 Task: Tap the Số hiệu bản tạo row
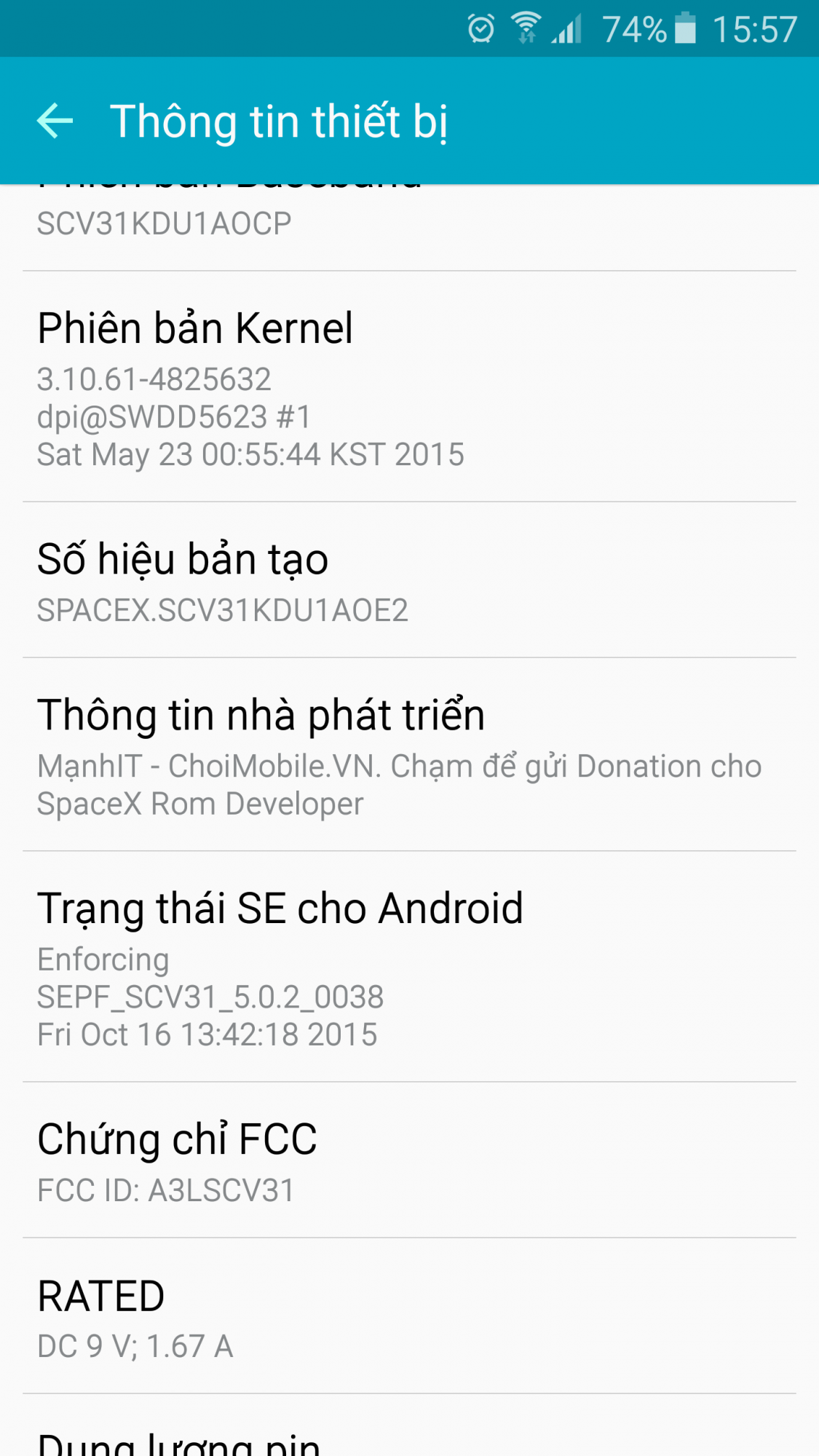click(x=408, y=581)
